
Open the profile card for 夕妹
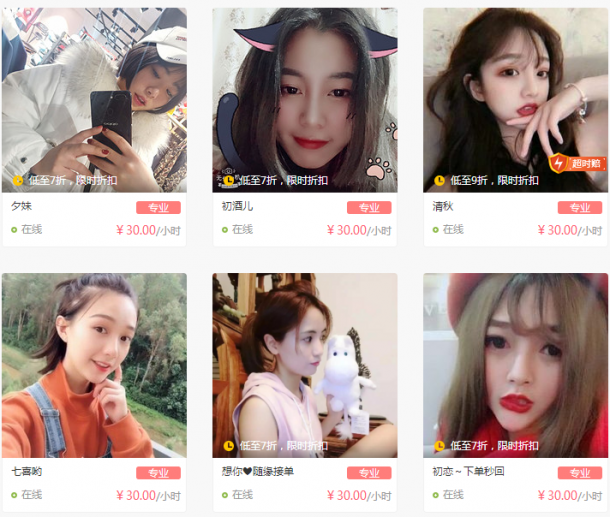94,100
